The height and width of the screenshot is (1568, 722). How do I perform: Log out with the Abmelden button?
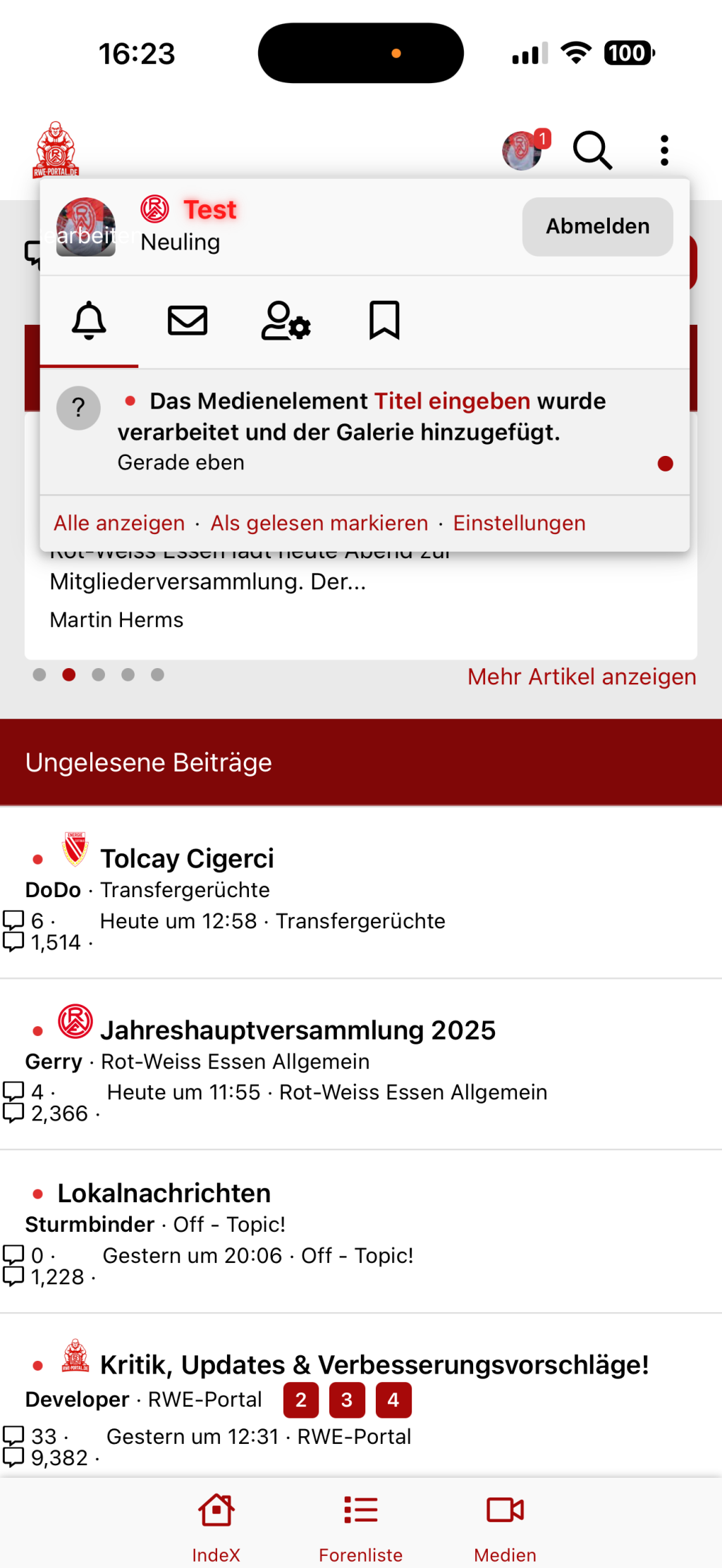[x=597, y=226]
